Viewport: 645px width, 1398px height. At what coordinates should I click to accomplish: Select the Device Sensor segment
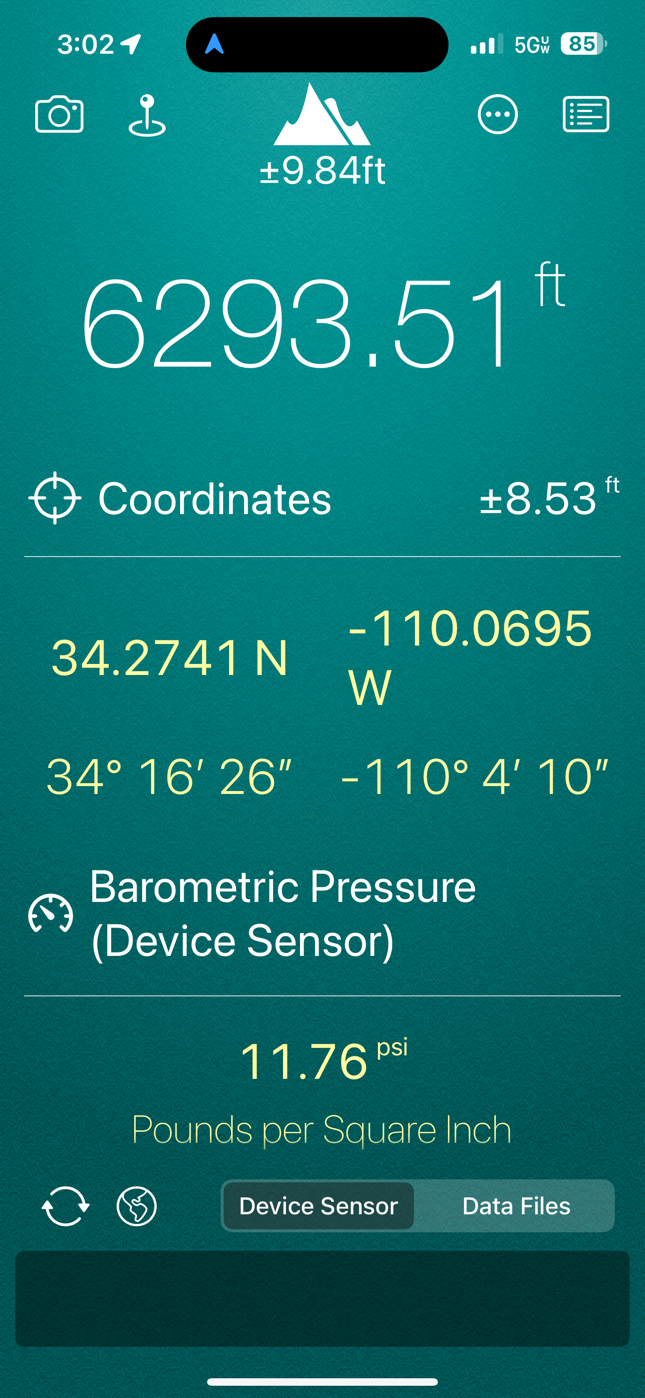coord(318,1206)
